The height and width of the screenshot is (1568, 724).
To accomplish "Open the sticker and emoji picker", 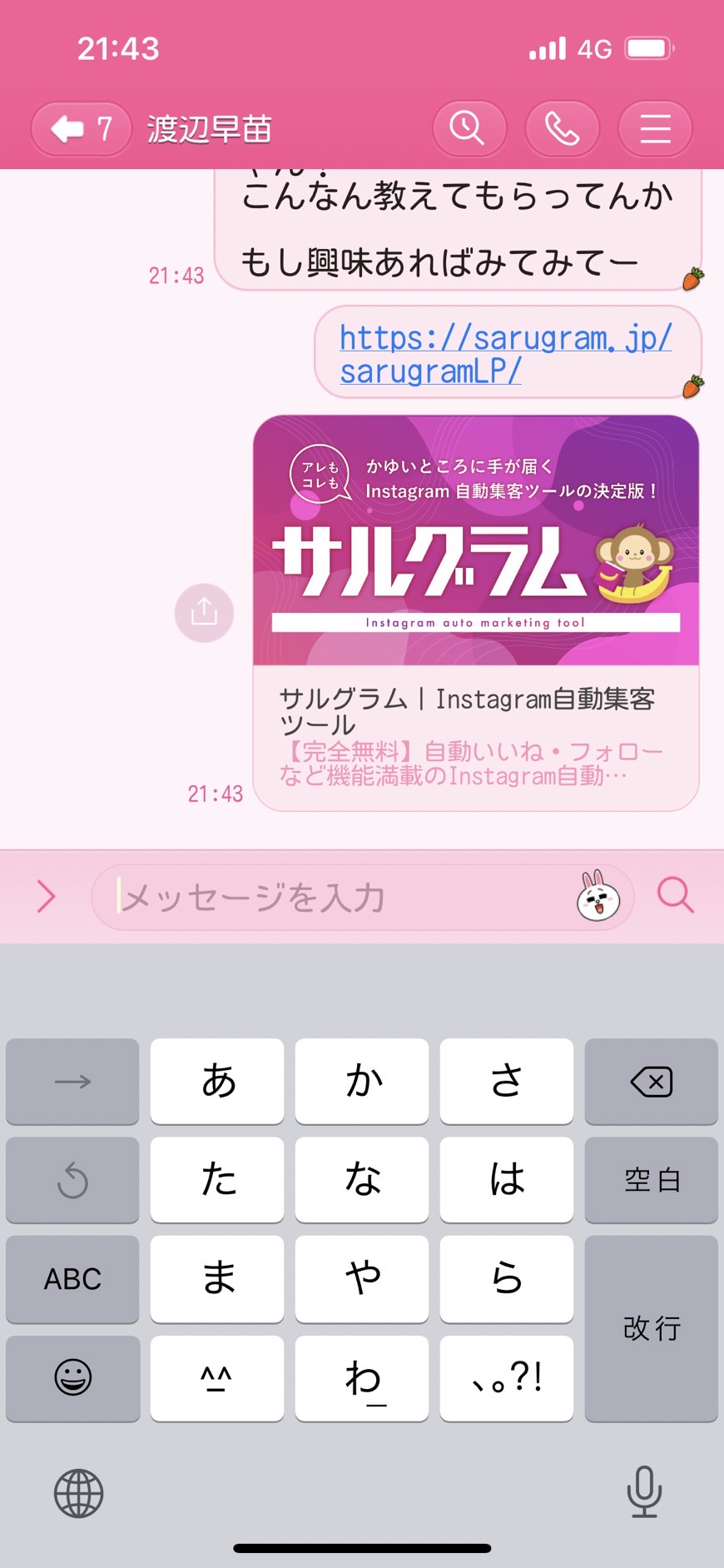I will point(598,896).
